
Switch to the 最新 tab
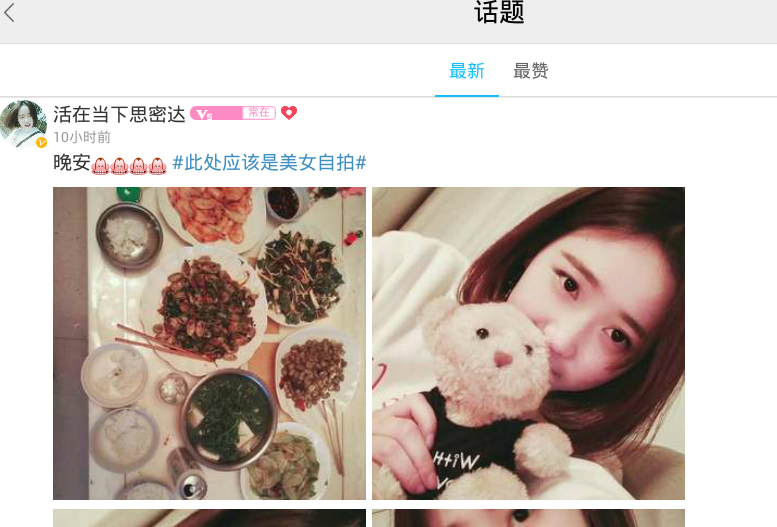pos(467,71)
